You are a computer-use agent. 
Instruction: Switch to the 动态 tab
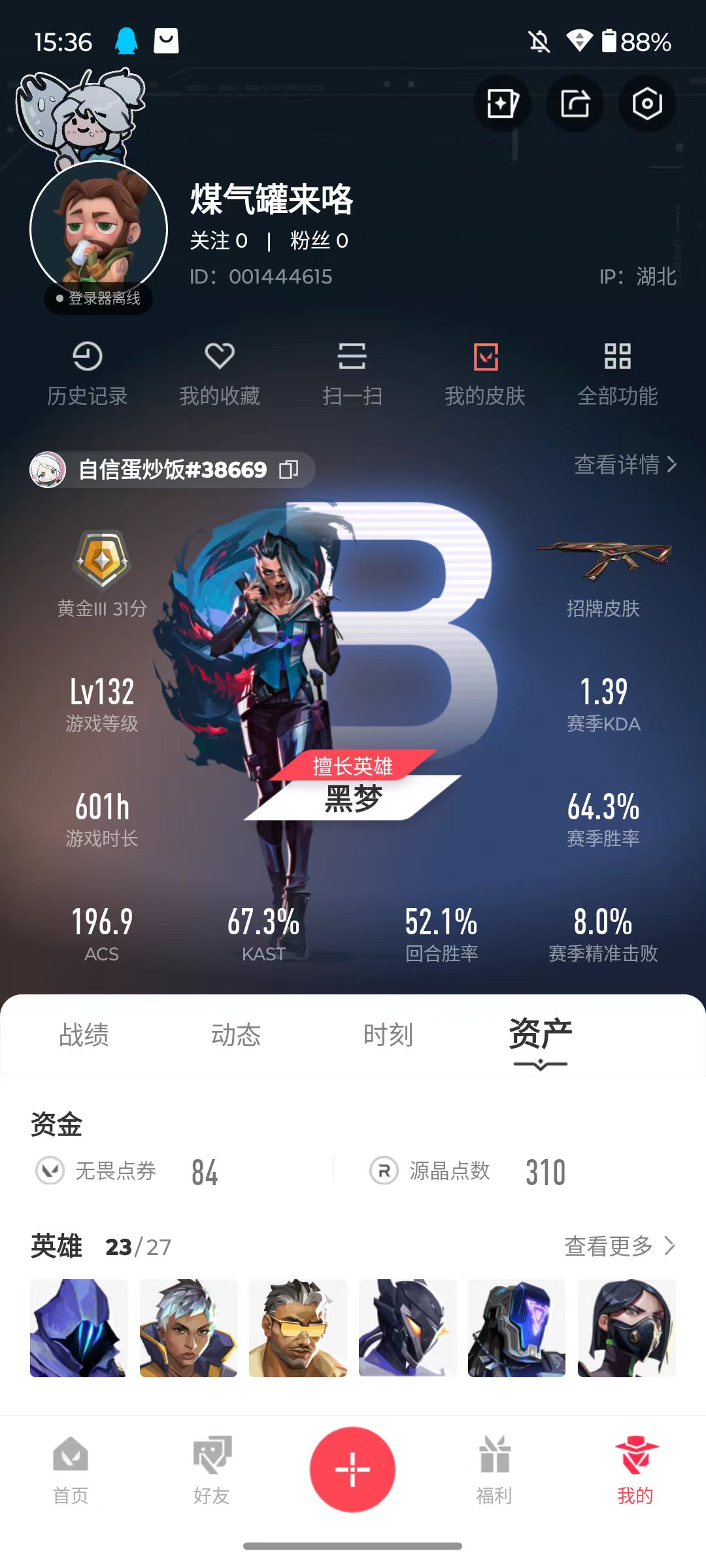click(x=236, y=1035)
